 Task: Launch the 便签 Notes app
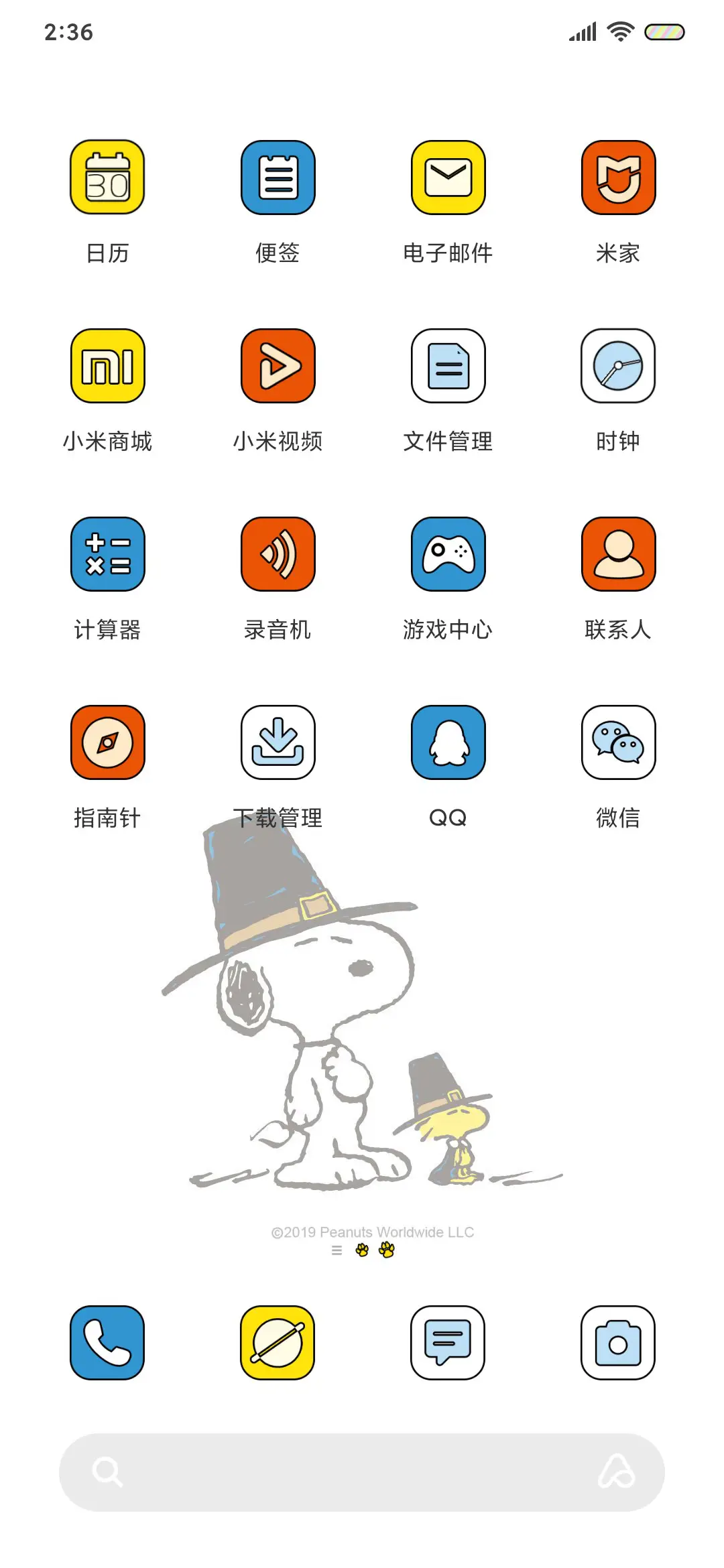(x=278, y=179)
